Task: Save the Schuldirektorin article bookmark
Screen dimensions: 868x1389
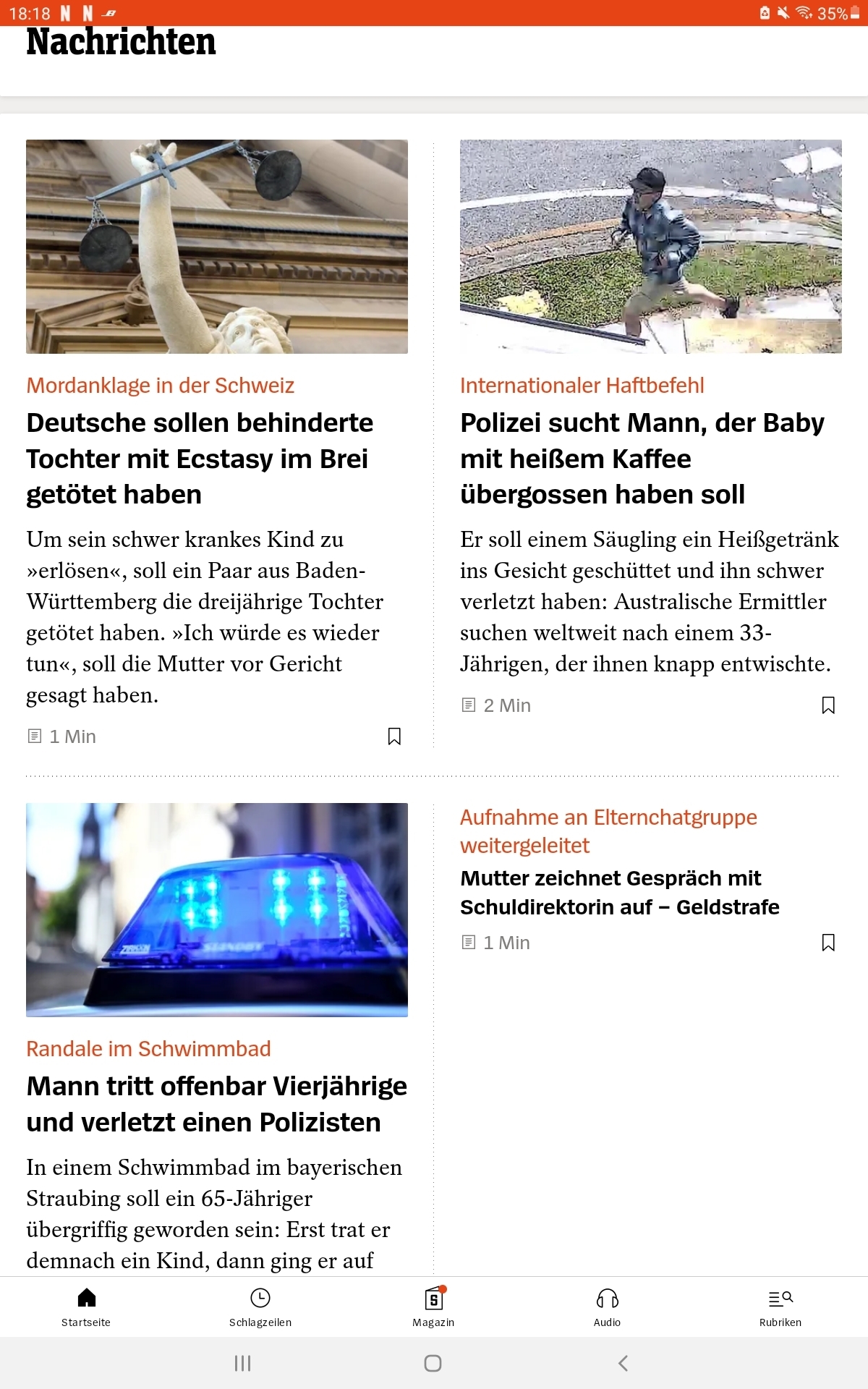Action: pyautogui.click(x=828, y=943)
